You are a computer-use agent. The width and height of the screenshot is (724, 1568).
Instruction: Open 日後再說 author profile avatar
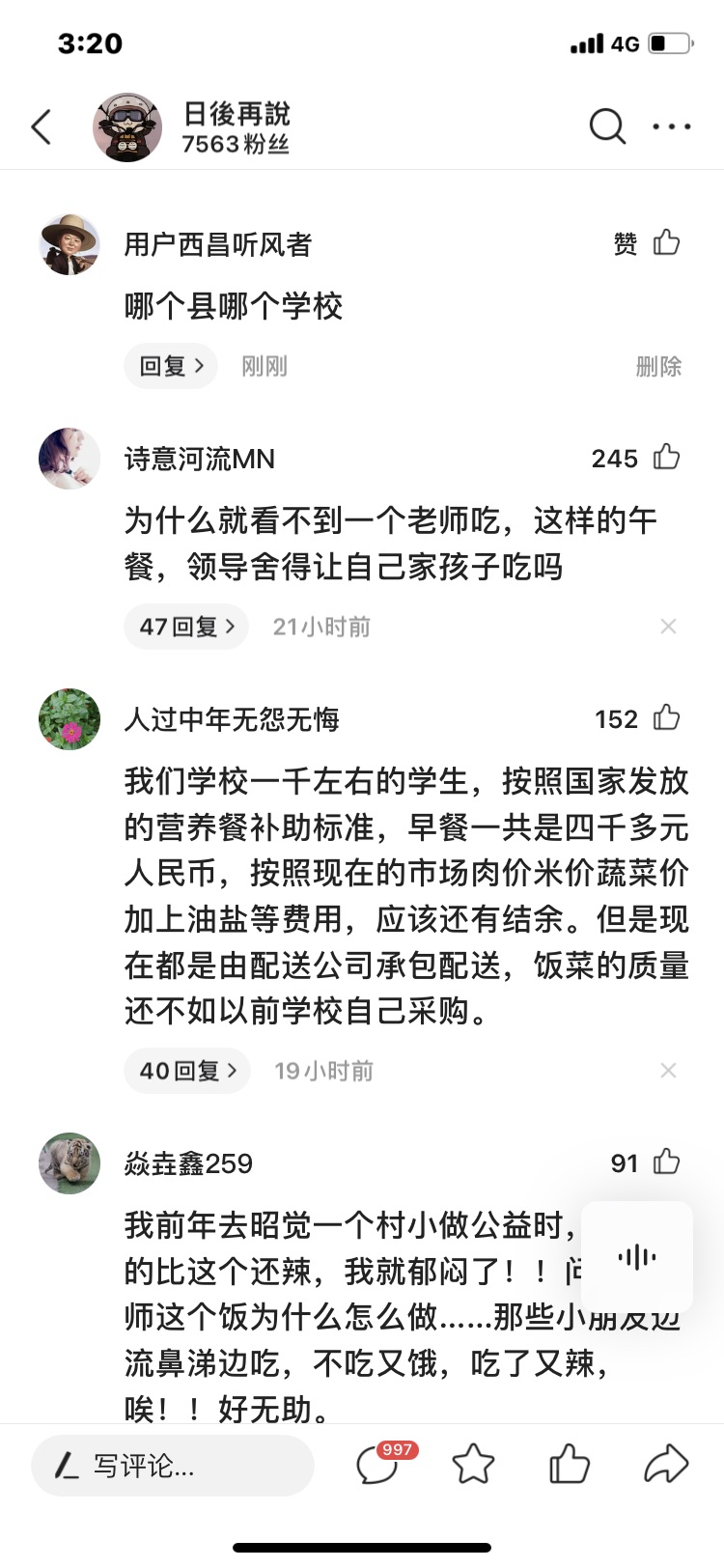pos(127,127)
